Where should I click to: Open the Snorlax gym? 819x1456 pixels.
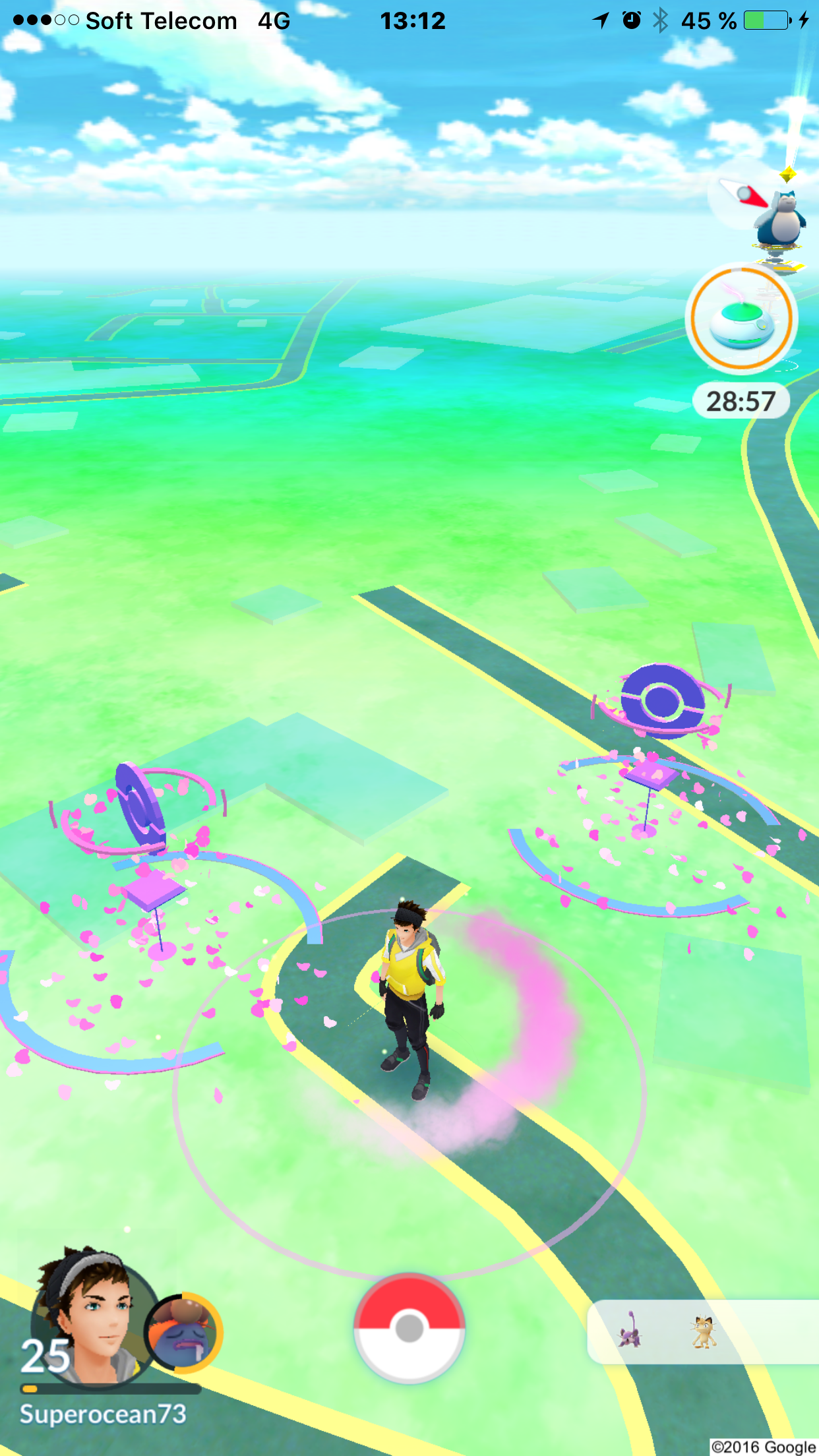pos(781,224)
